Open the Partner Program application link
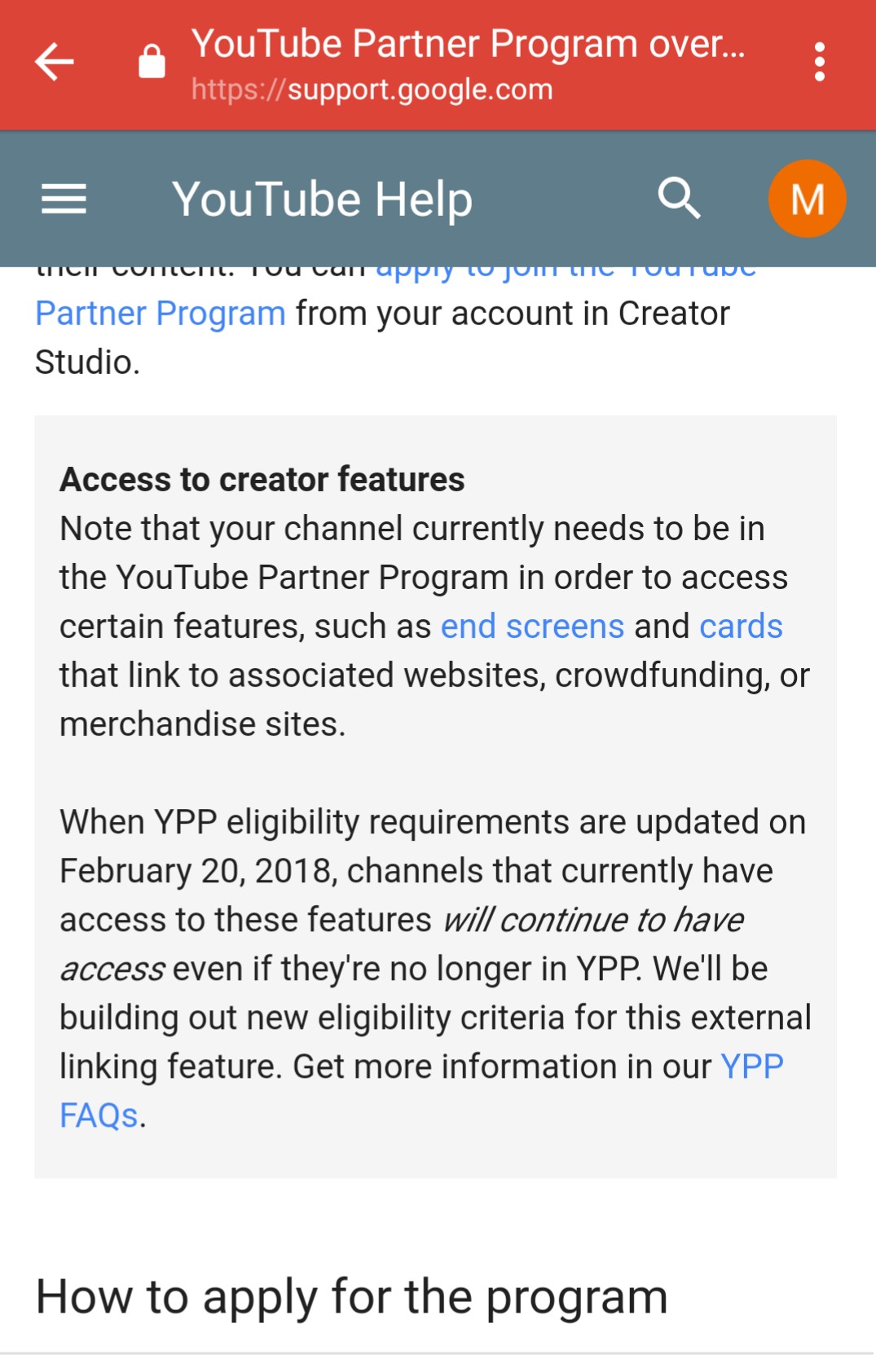876x1372 pixels. 161,314
